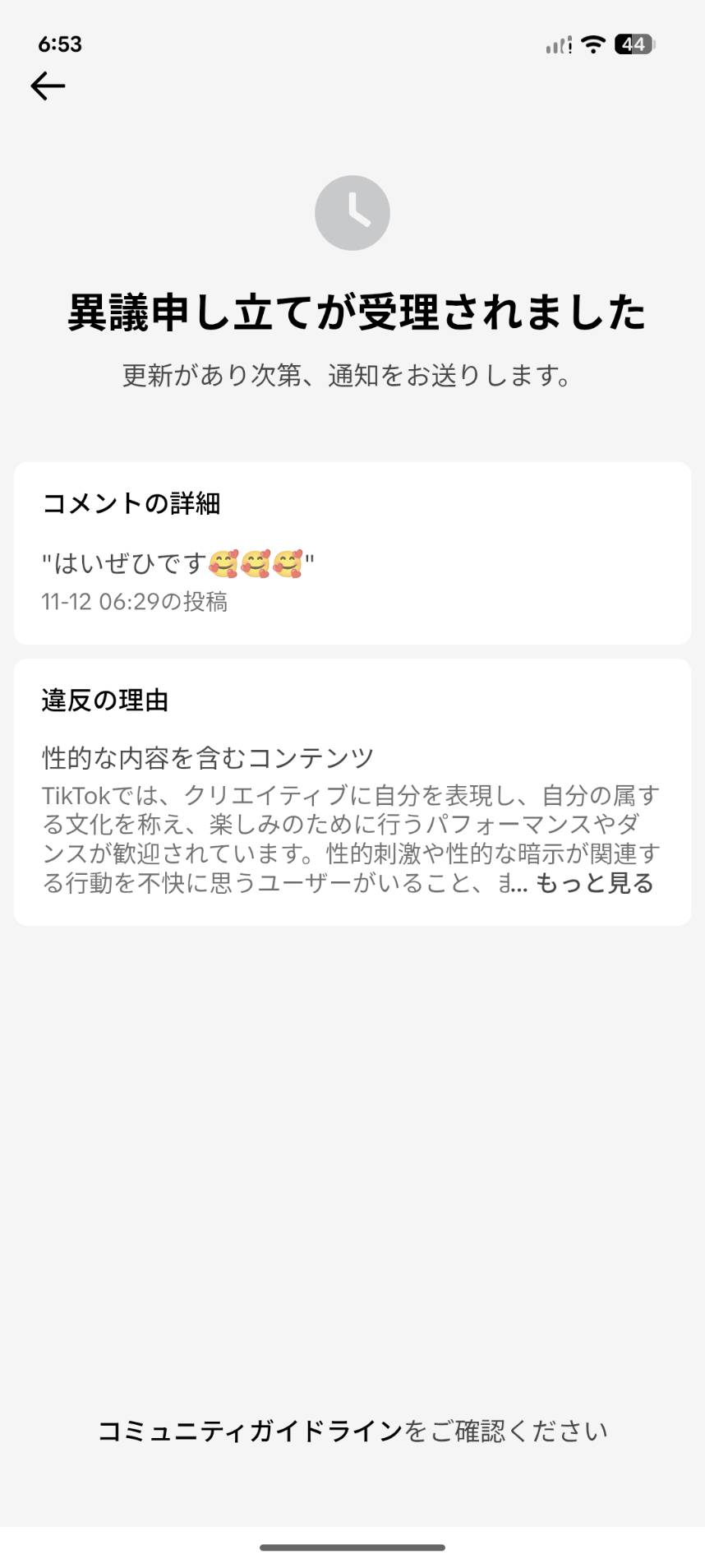Go back using the arrow icon

pyautogui.click(x=48, y=86)
